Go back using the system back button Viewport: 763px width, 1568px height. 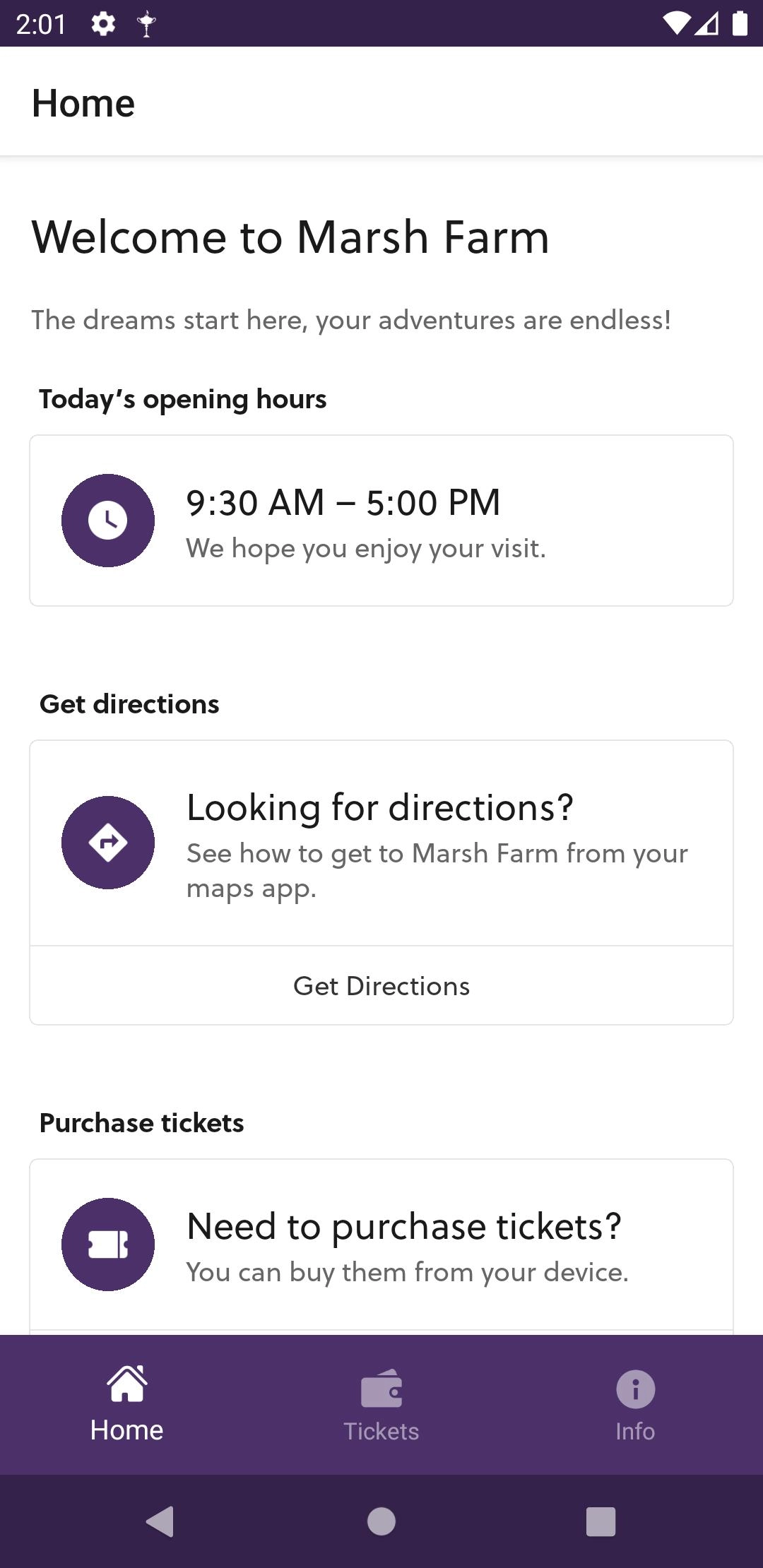click(160, 1521)
